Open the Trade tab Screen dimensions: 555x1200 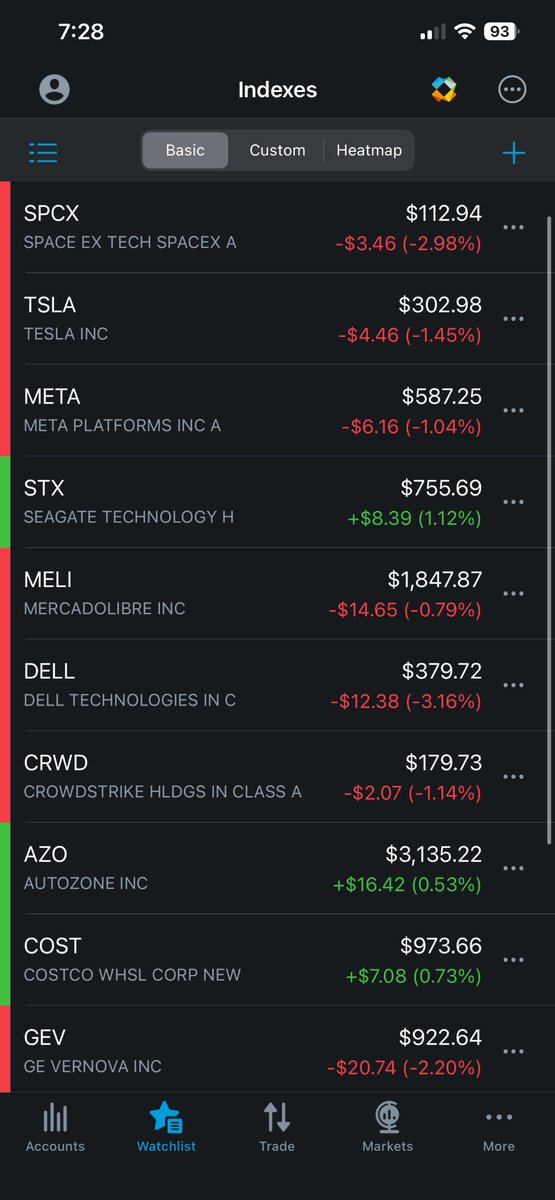click(277, 1128)
